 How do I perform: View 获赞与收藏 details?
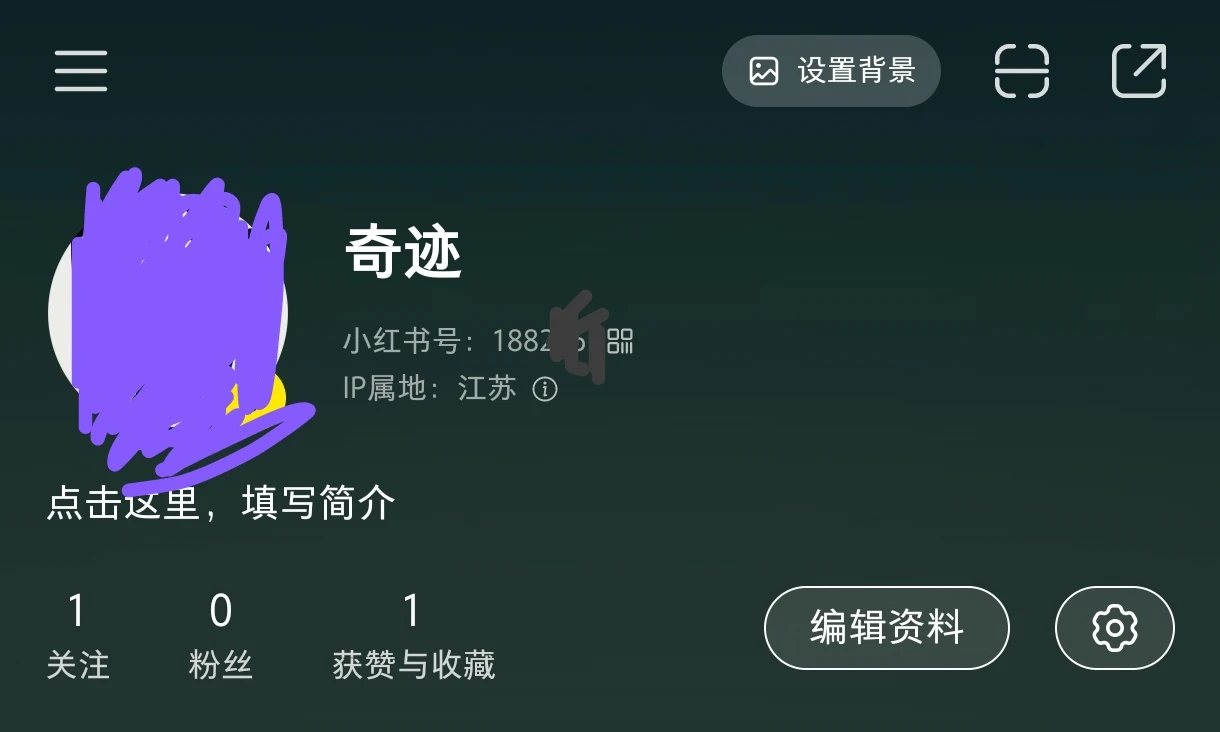click(413, 636)
